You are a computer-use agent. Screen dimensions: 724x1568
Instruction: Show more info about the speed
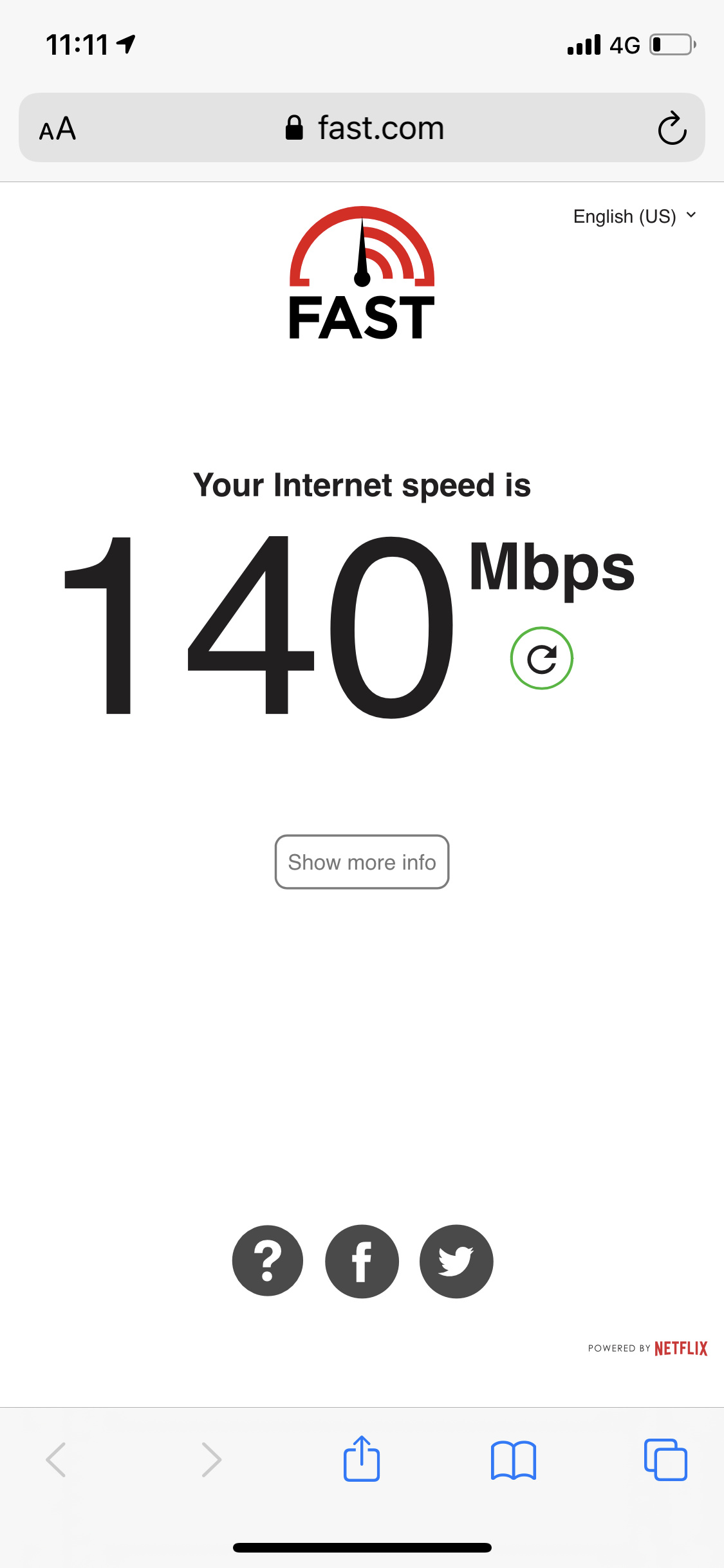coord(362,862)
